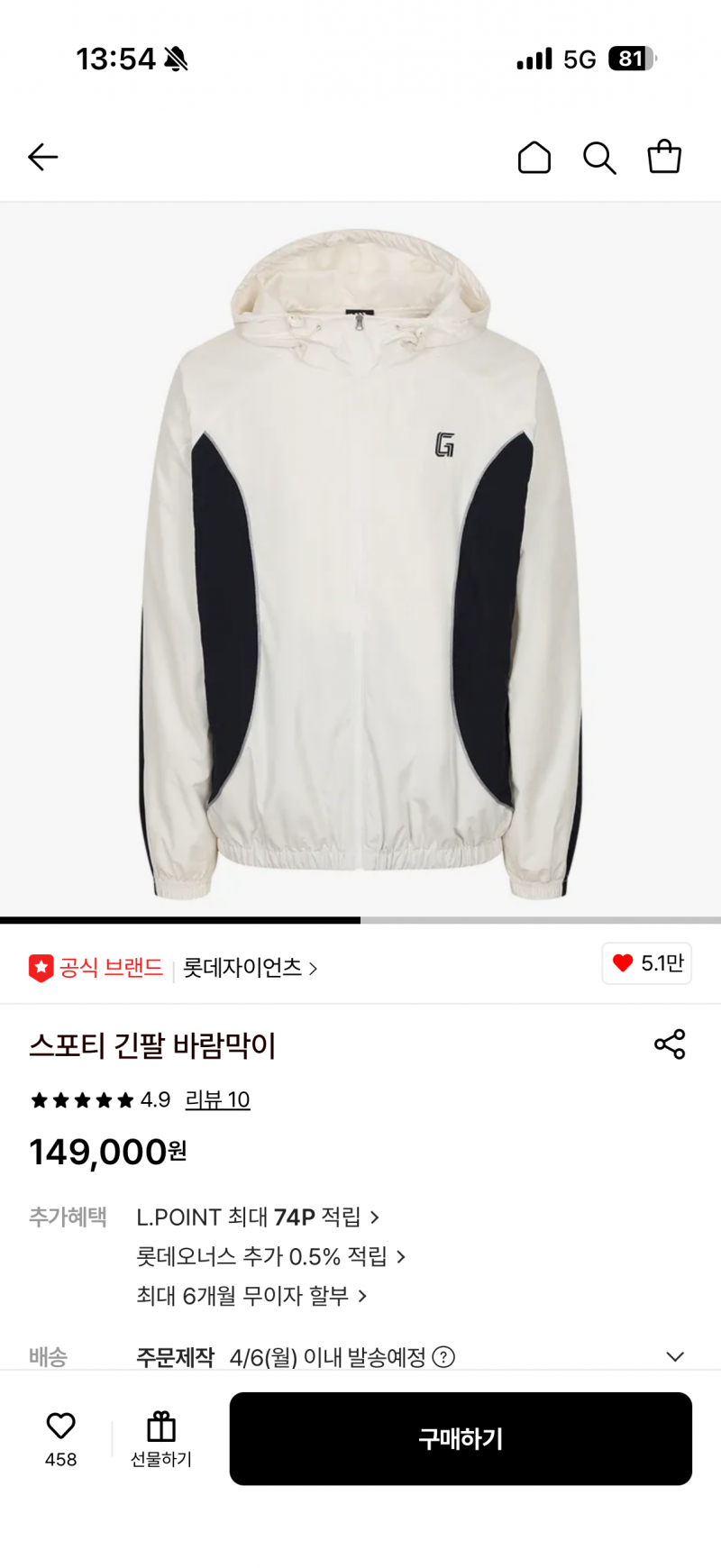The image size is (721, 1568).
Task: Open the shopping bag cart
Action: [664, 156]
